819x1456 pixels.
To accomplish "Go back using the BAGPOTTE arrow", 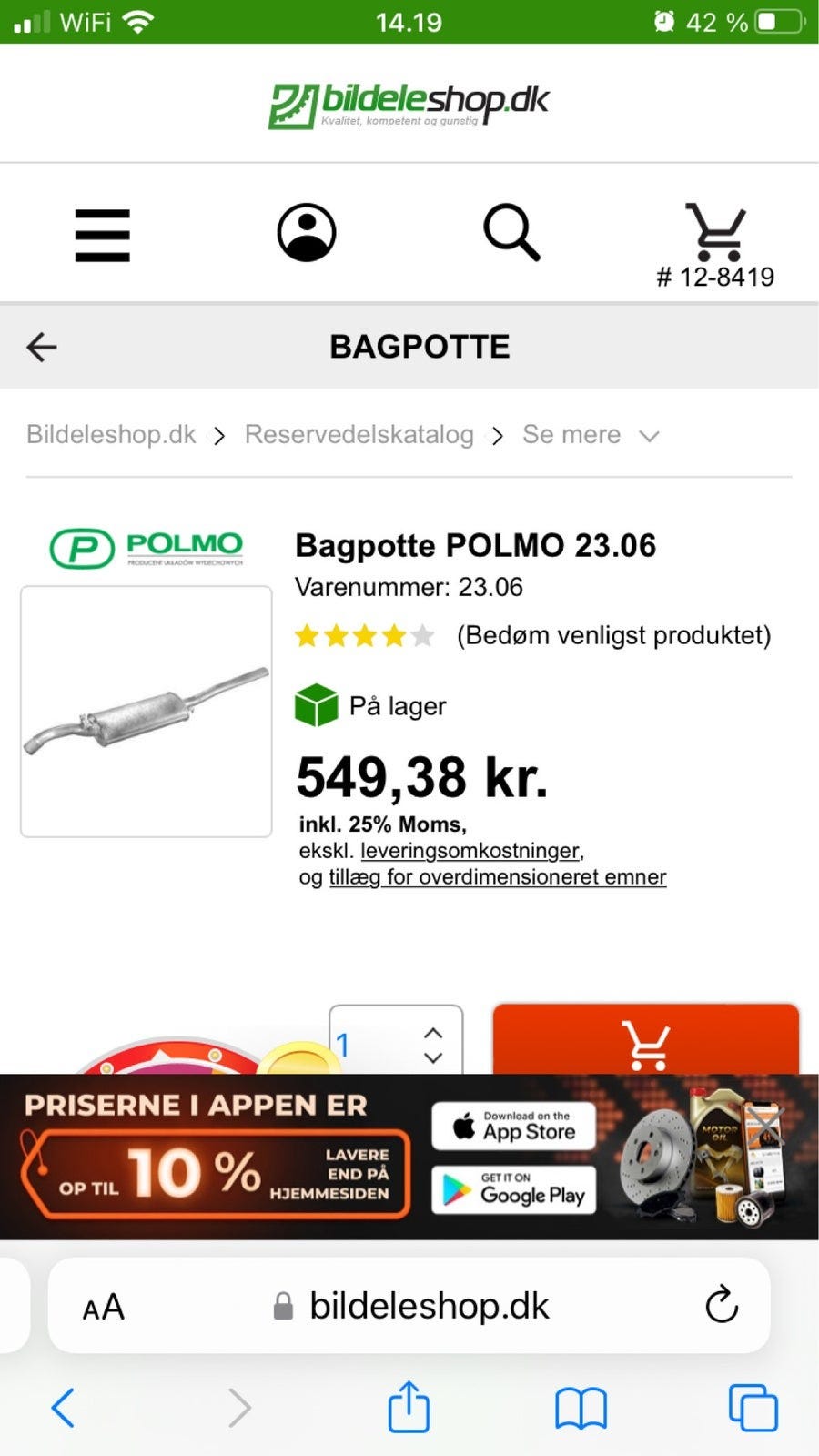I will [x=40, y=347].
